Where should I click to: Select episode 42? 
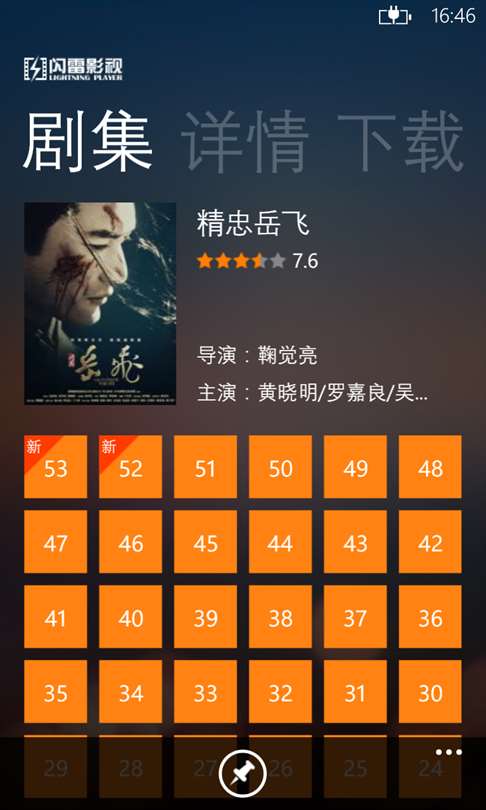click(430, 541)
